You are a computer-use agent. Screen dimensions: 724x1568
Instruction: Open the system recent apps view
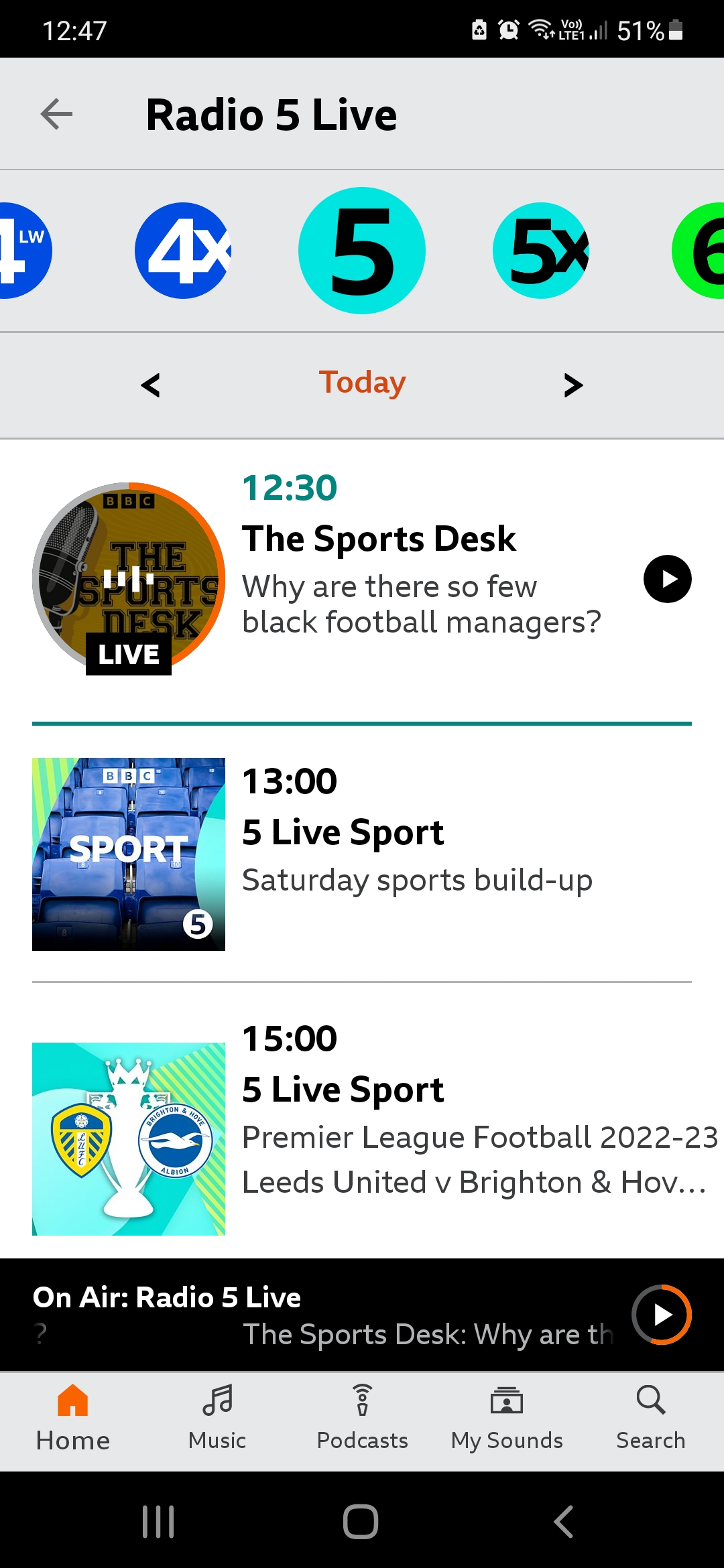pyautogui.click(x=158, y=1521)
